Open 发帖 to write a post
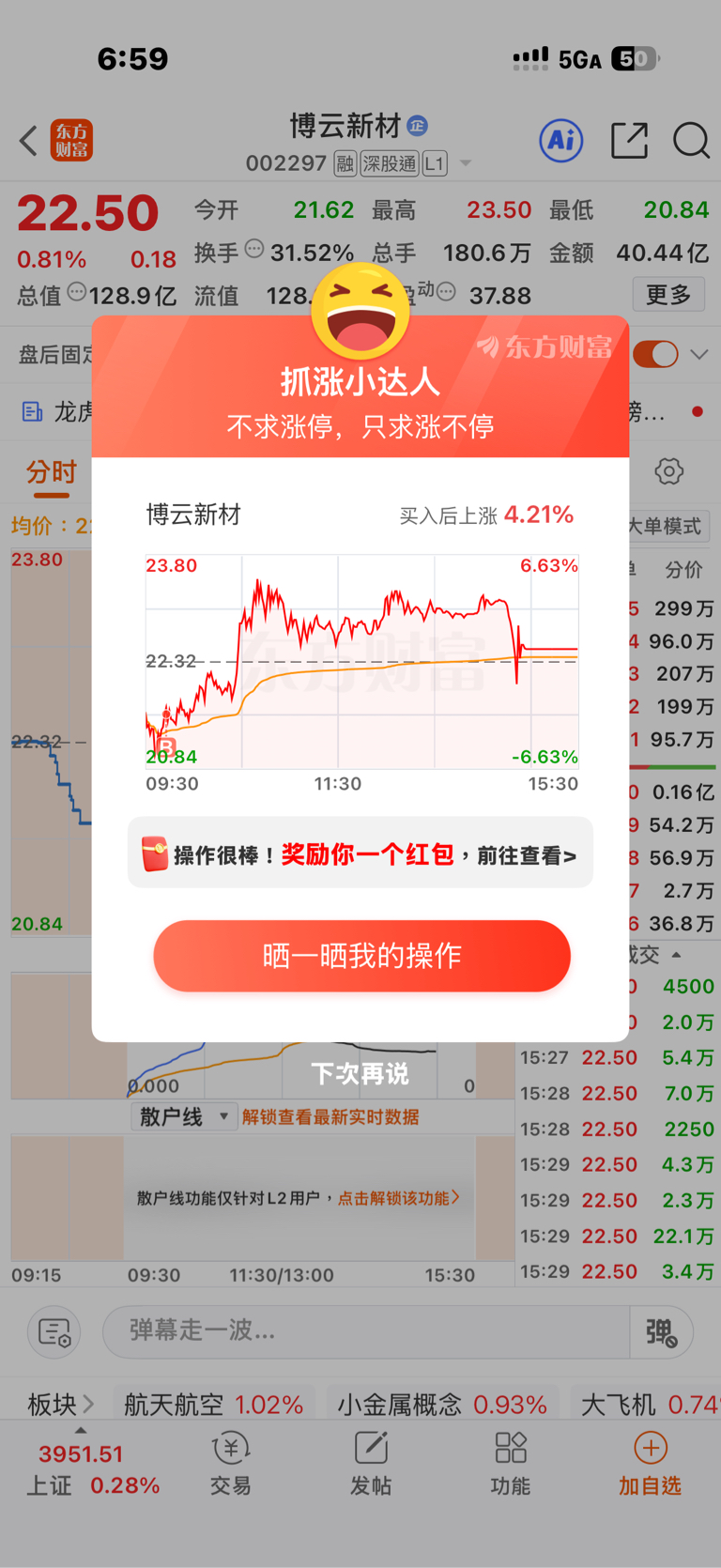The width and height of the screenshot is (721, 1568). 371,1465
